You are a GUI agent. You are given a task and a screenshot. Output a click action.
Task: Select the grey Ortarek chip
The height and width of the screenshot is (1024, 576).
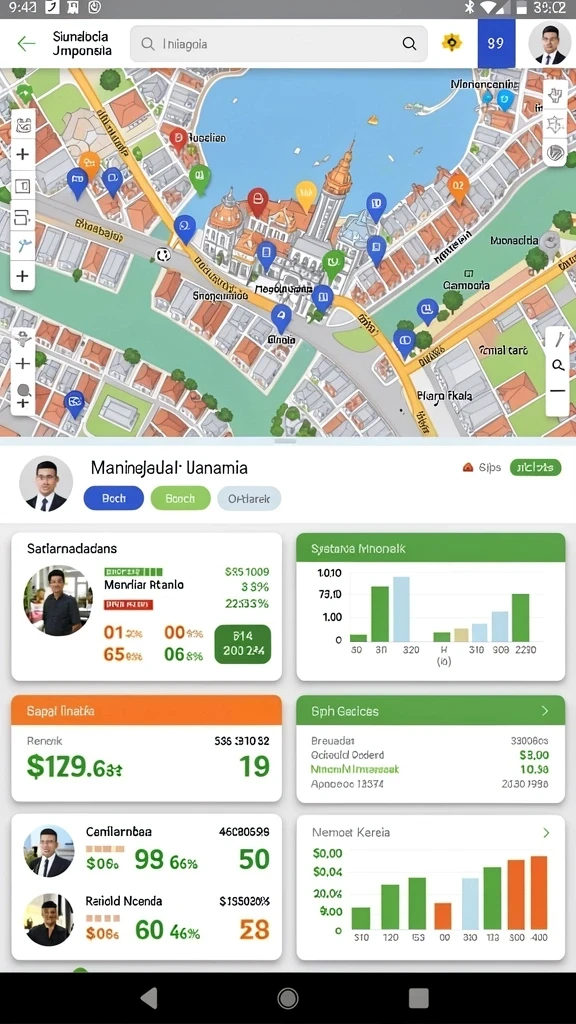(x=249, y=498)
